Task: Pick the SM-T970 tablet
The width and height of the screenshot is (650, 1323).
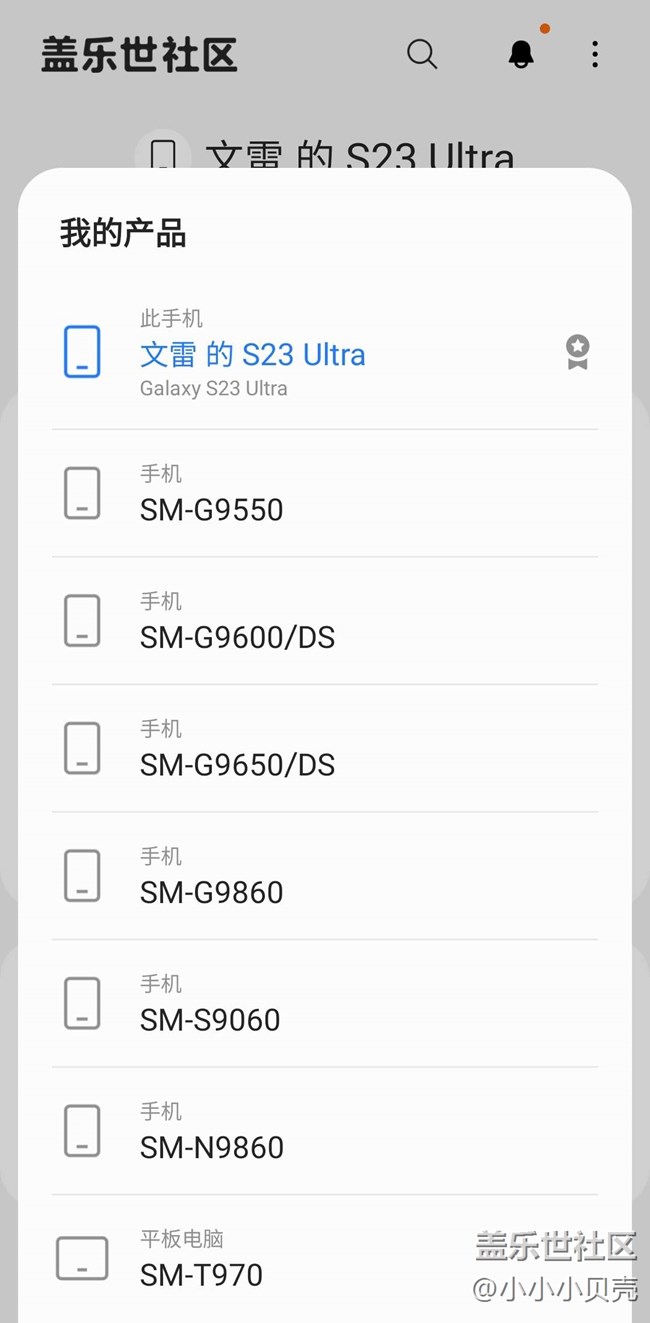Action: pos(202,1274)
